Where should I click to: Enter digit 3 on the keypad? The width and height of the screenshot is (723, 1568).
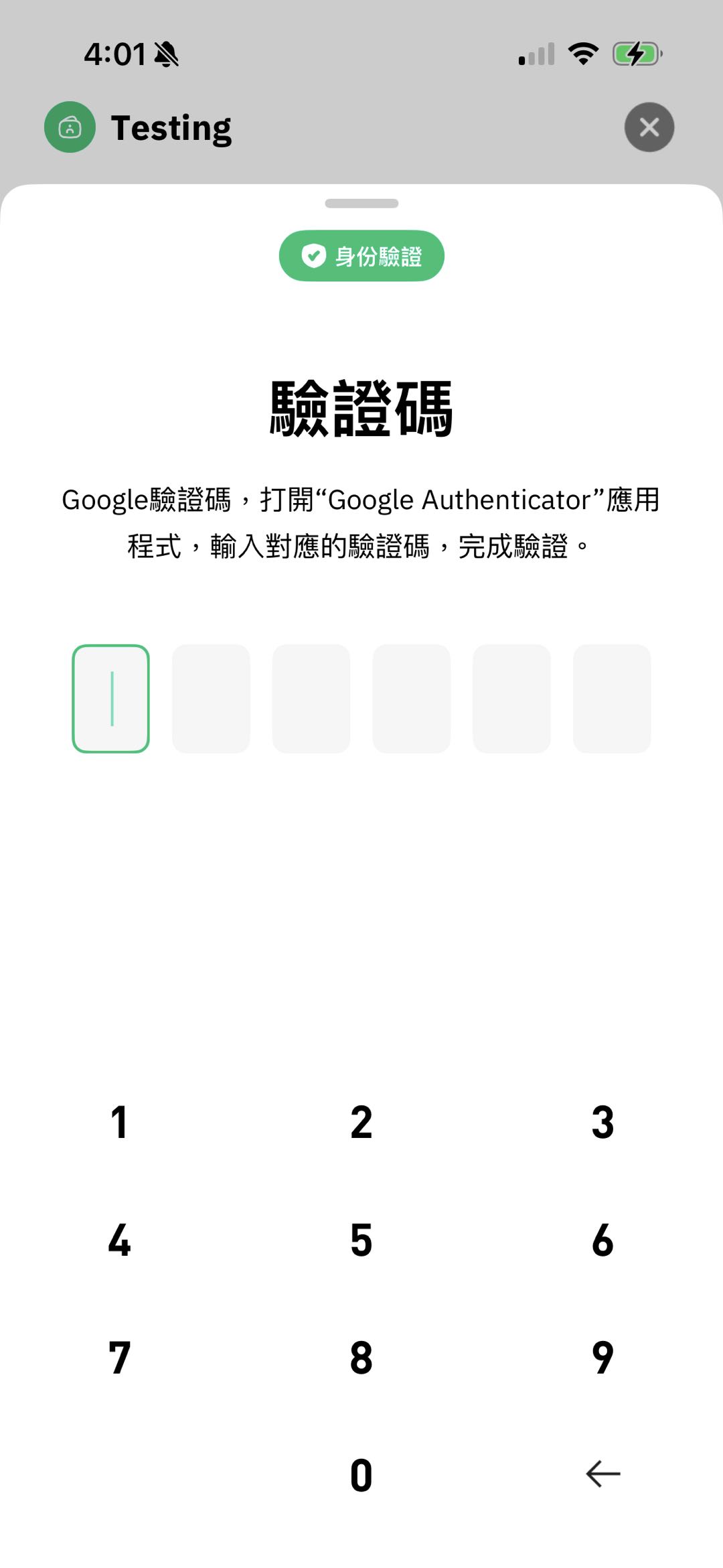(x=602, y=1123)
